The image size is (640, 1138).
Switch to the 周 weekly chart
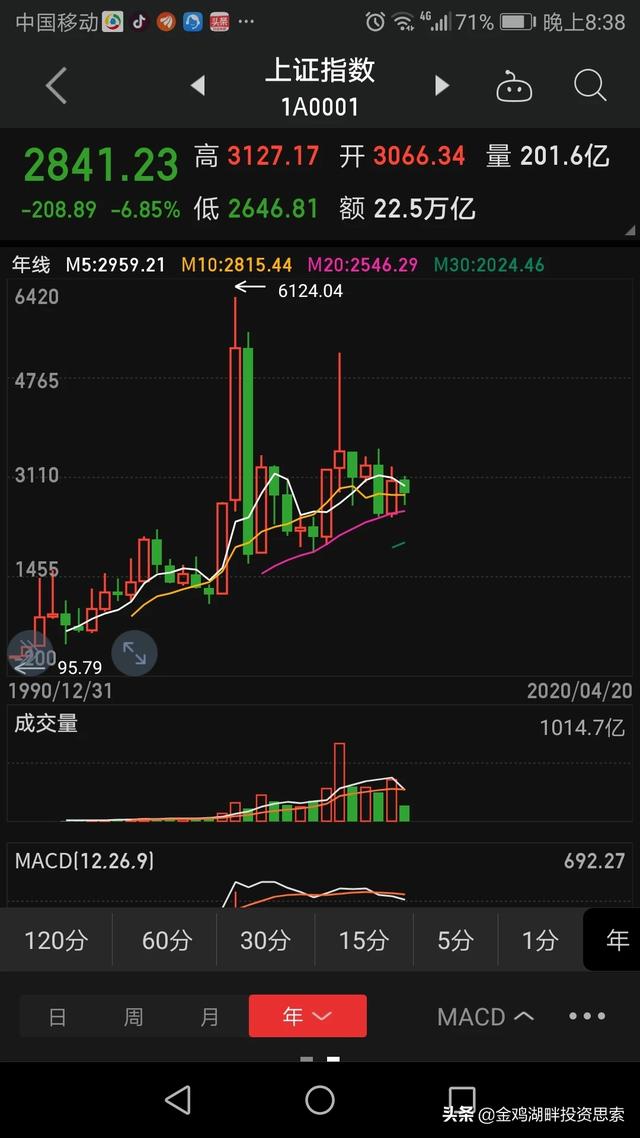pos(134,1016)
